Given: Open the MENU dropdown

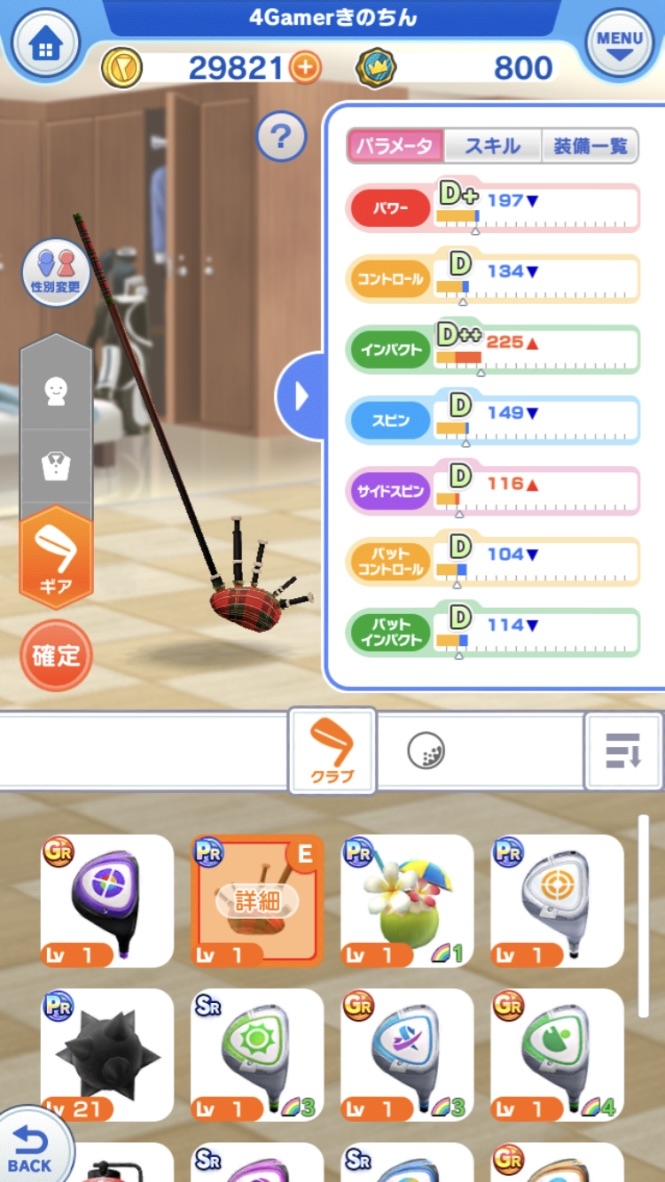Looking at the screenshot, I should [619, 43].
